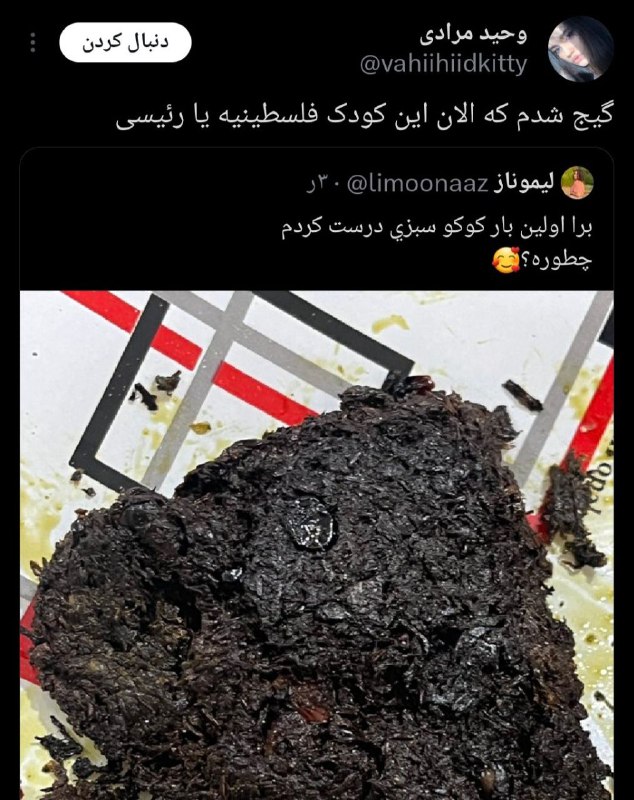Open وحید مرادی's profile picture
Screen dimensions: 634x800
coord(581,48)
